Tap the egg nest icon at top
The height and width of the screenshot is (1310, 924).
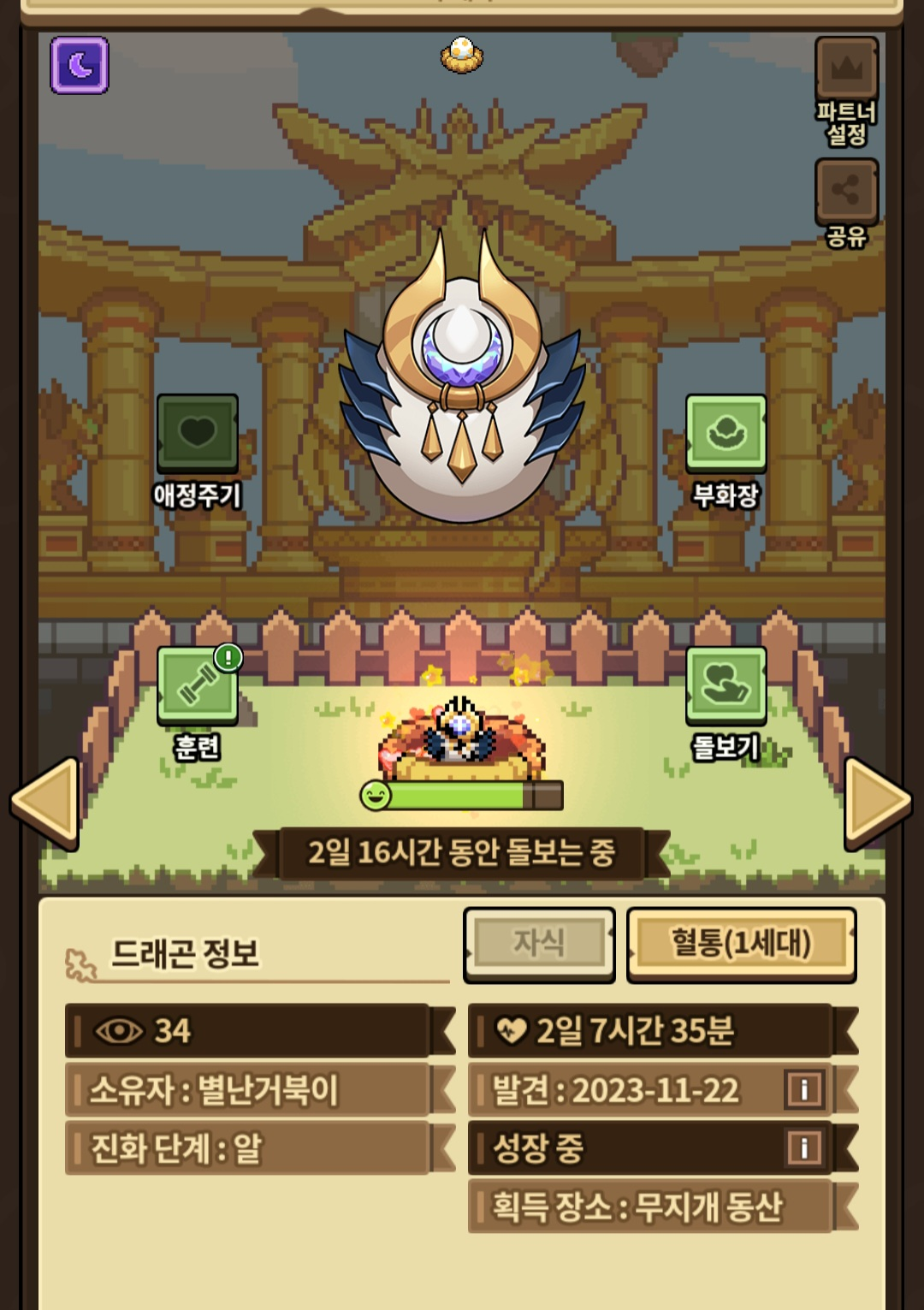pos(462,55)
